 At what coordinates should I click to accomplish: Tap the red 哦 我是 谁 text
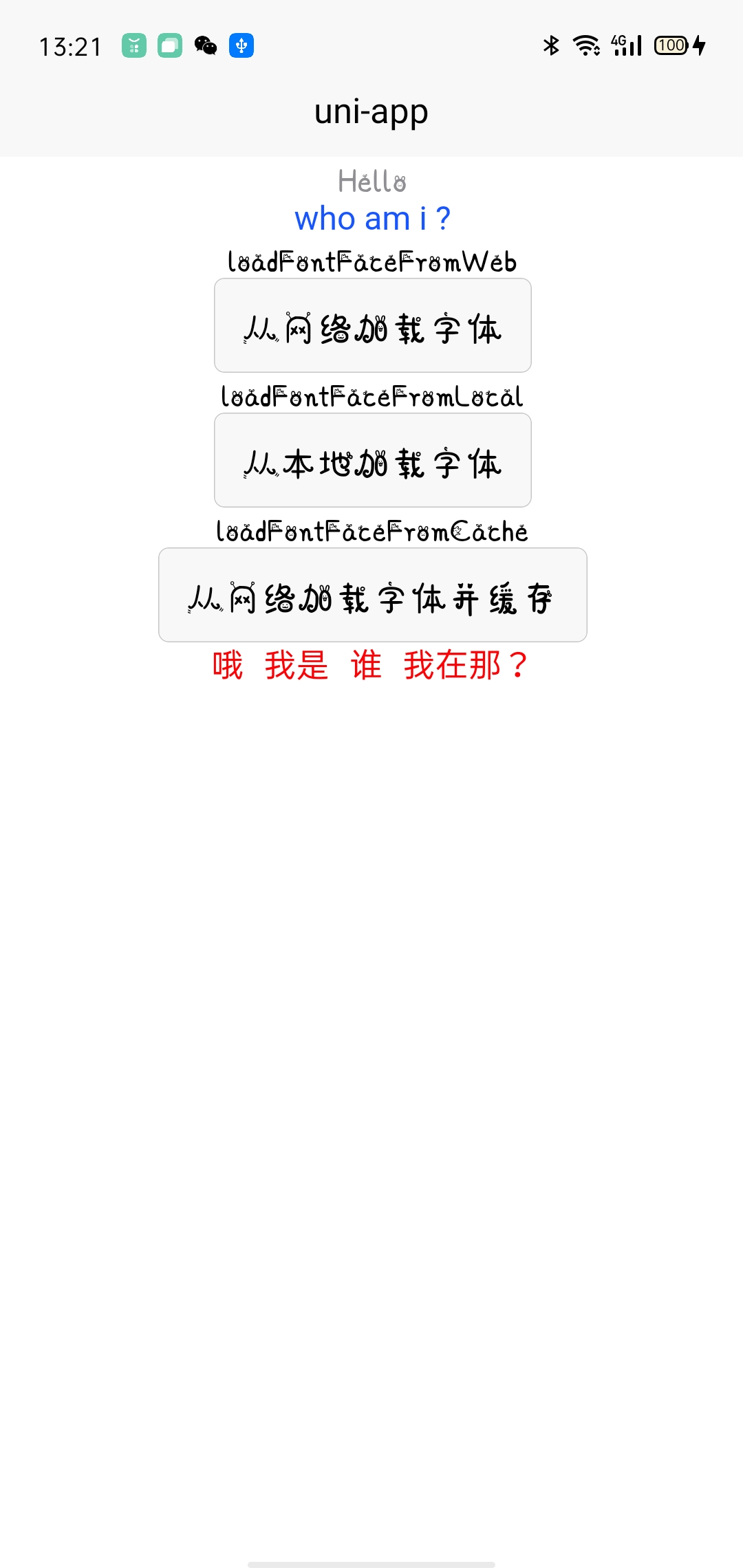pos(368,665)
